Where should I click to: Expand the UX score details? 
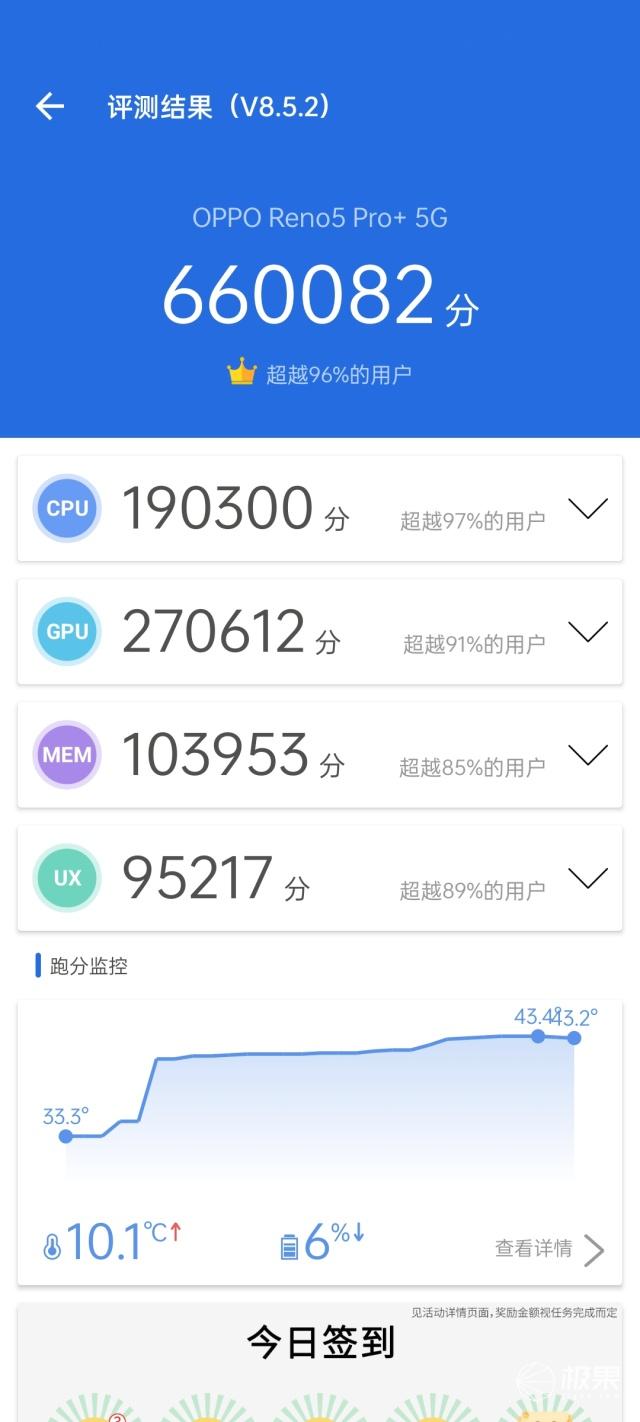point(588,878)
